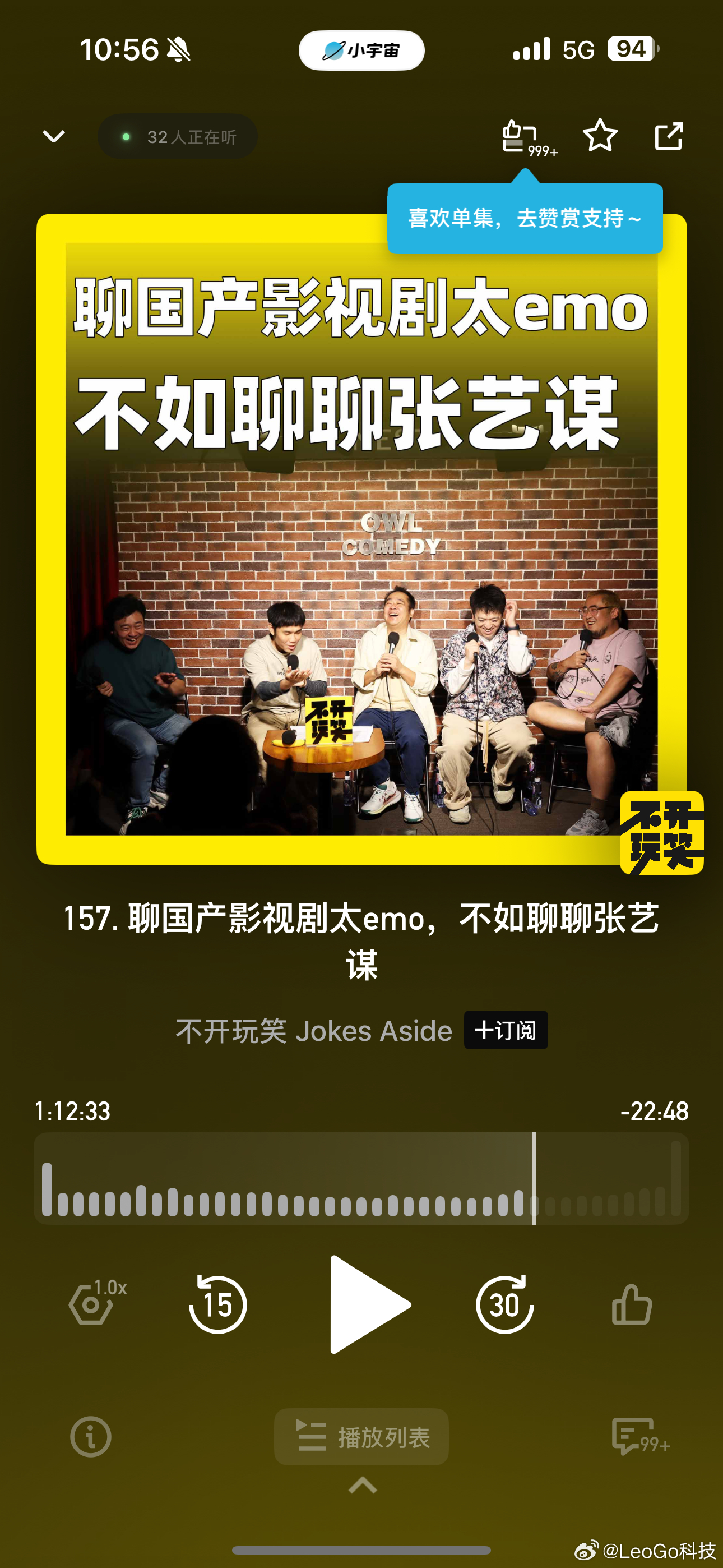The height and width of the screenshot is (1568, 723).
Task: Tap the 小宇宙 pill in the status bar
Action: [361, 50]
